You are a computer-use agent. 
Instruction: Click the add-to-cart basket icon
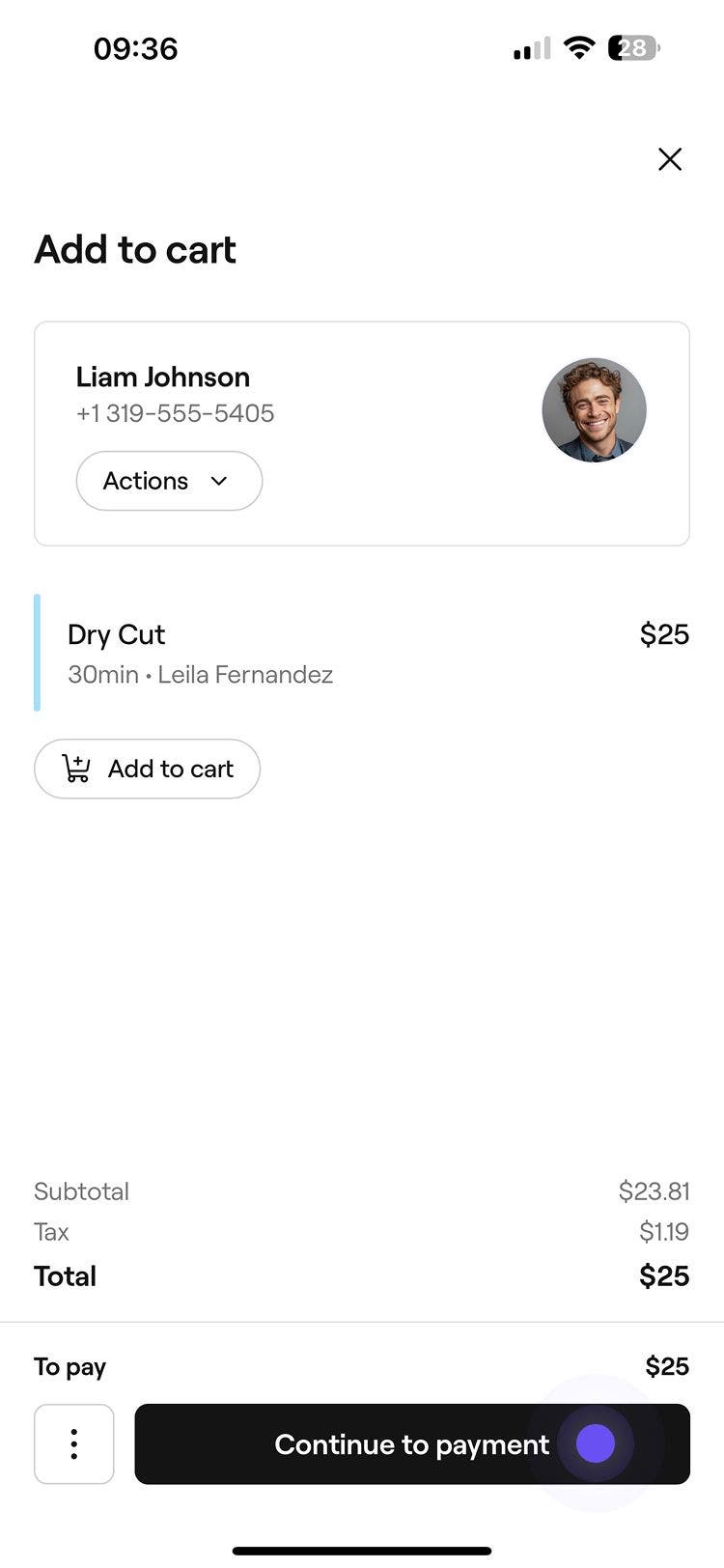tap(77, 768)
